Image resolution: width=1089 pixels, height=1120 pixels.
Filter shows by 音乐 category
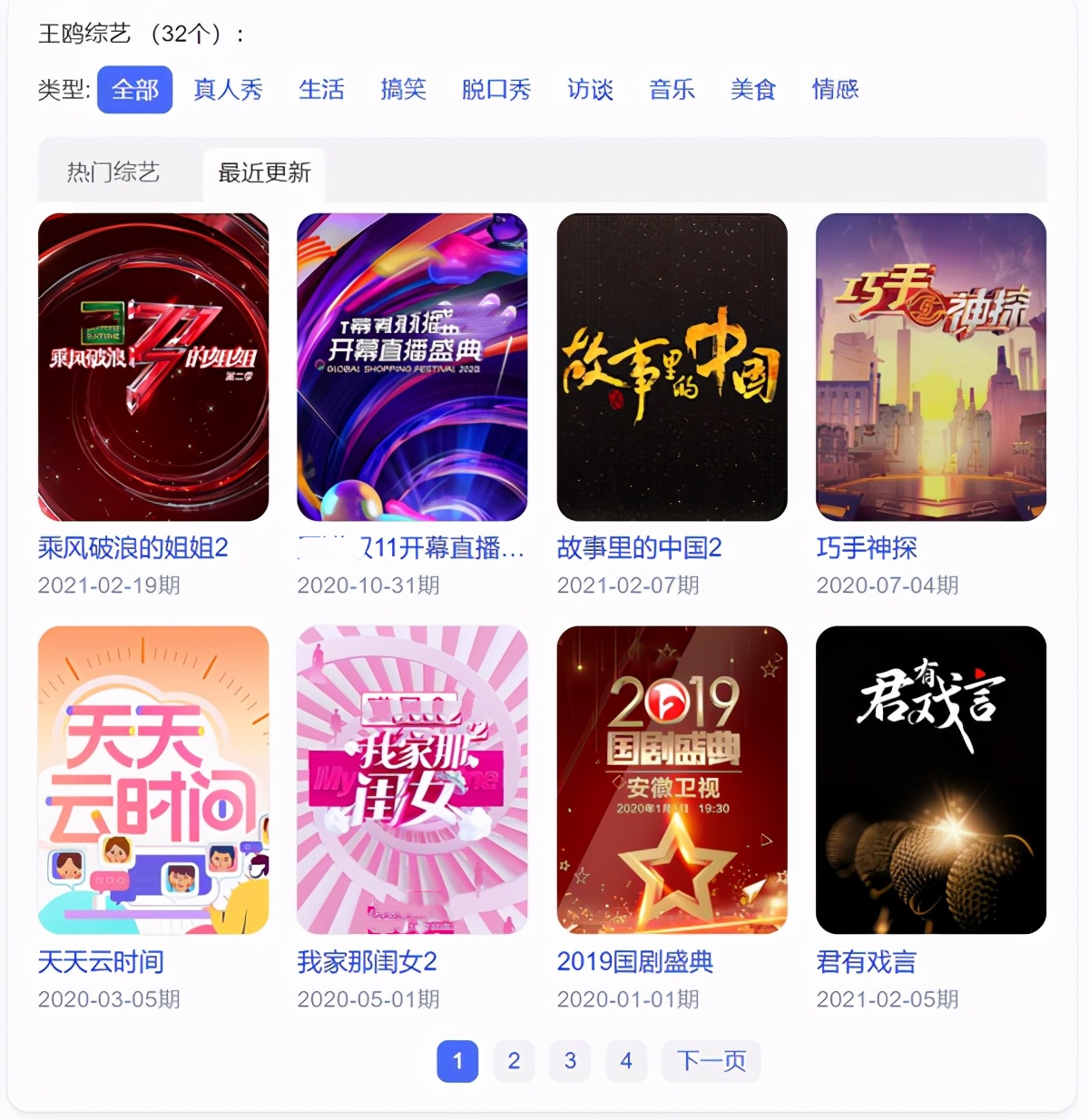[x=671, y=90]
